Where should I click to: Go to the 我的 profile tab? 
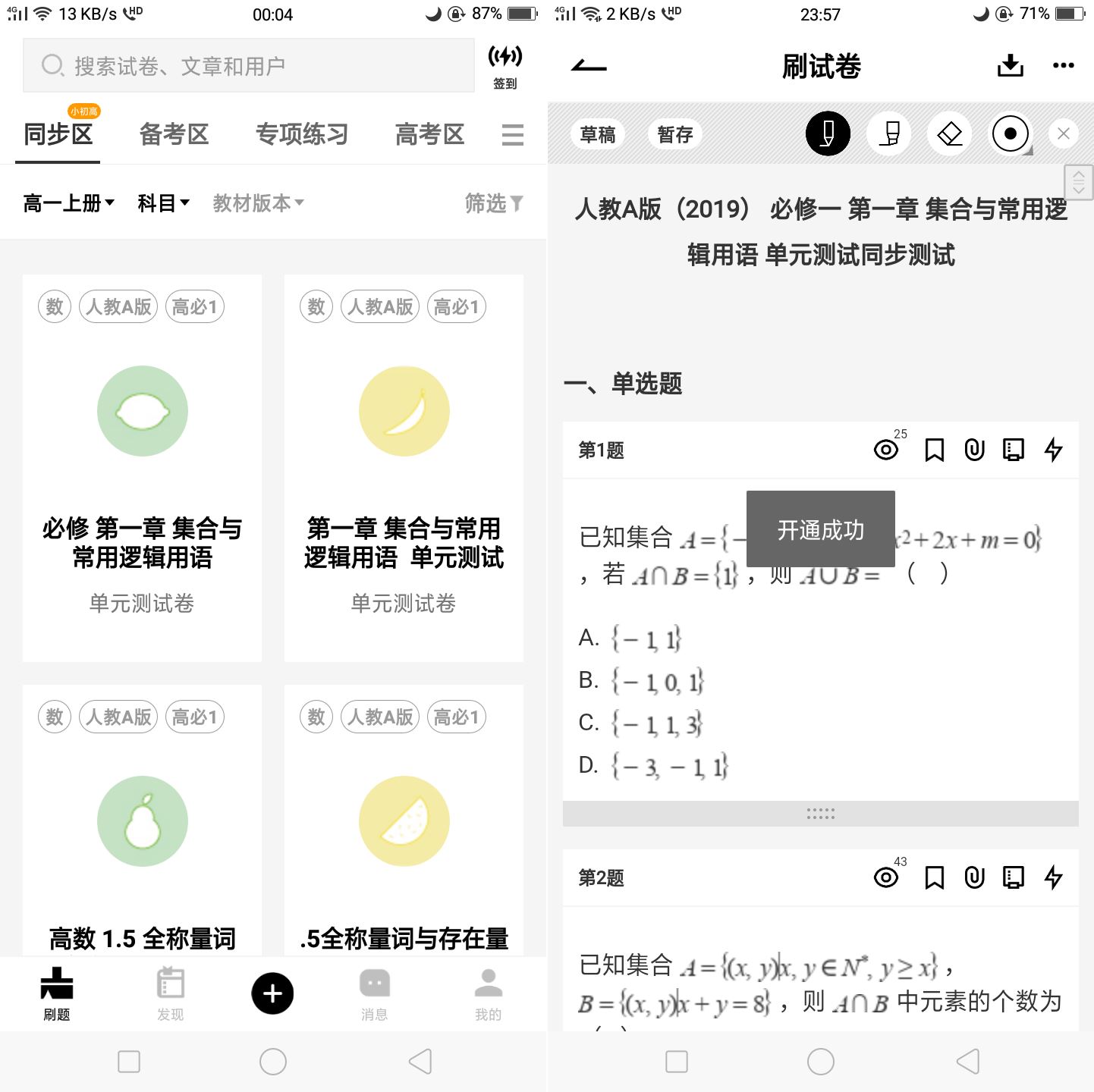(488, 993)
